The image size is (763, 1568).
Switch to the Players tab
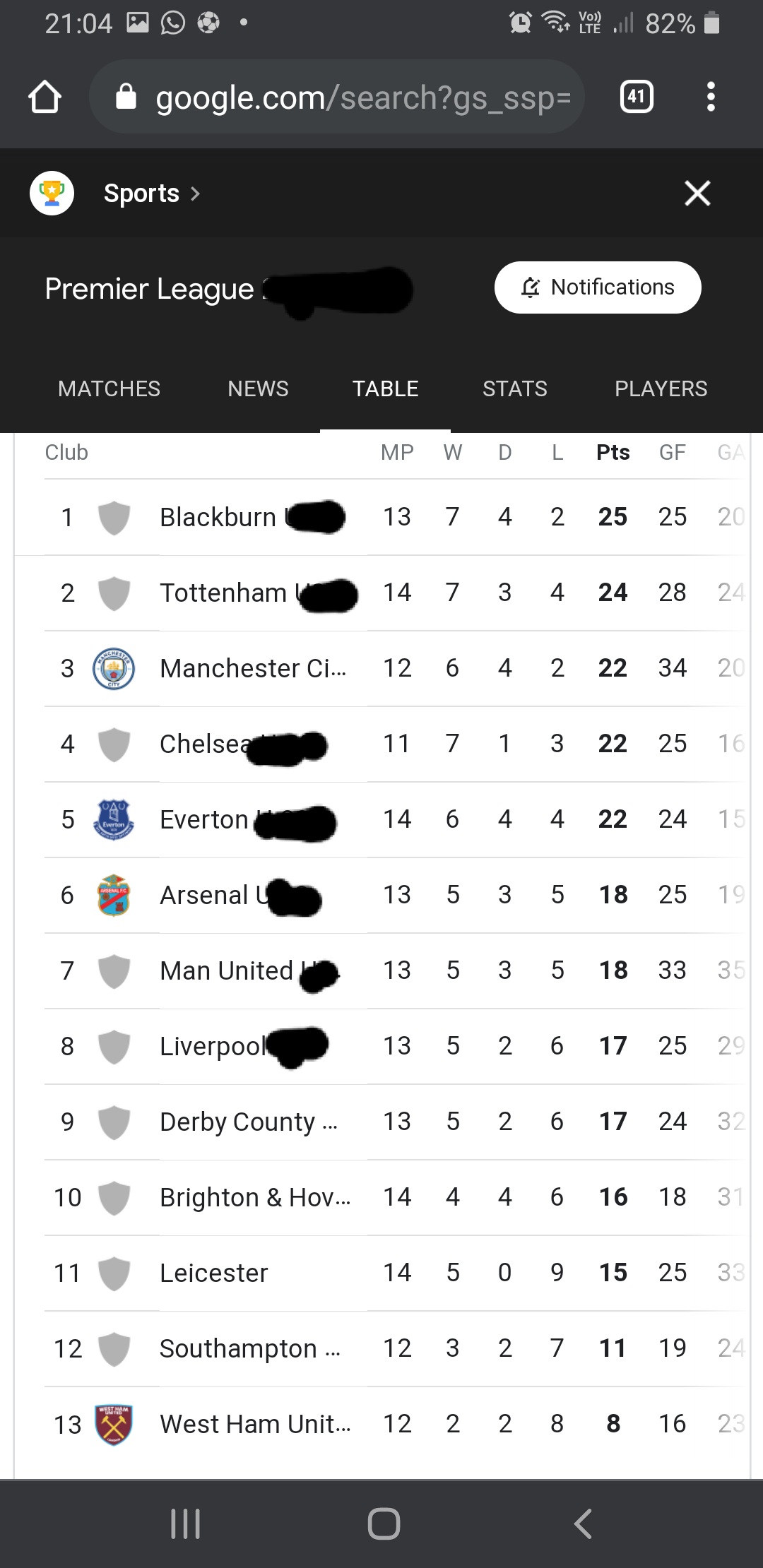pos(661,388)
